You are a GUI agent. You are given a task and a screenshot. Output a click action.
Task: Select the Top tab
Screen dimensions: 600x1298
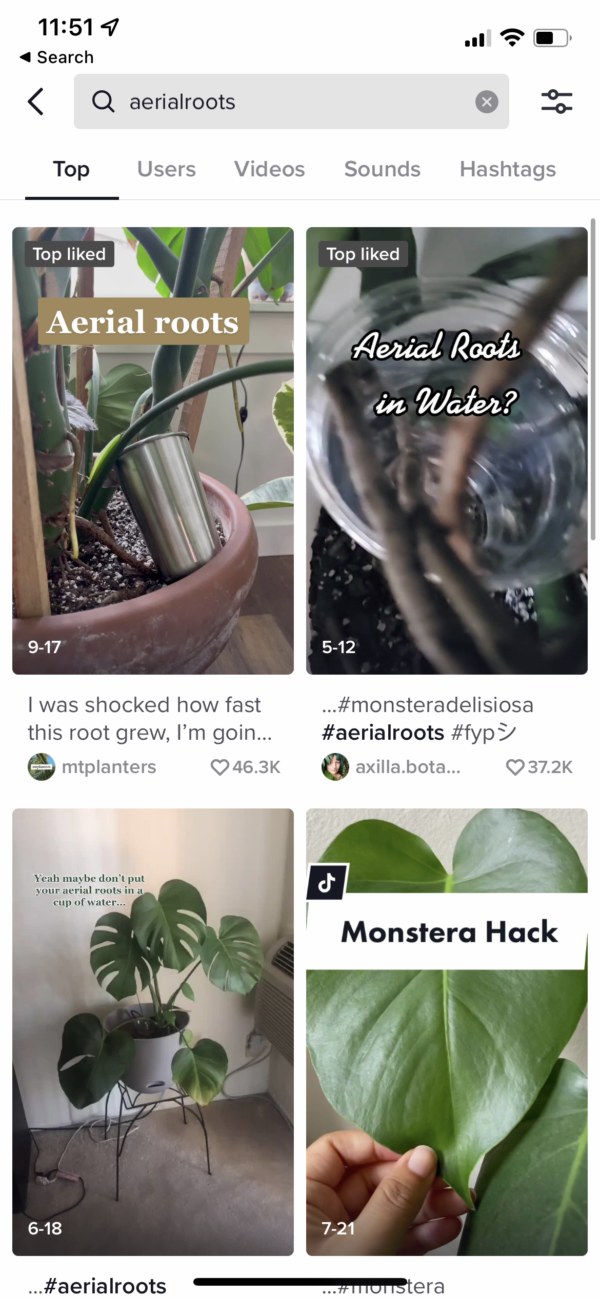tap(71, 169)
